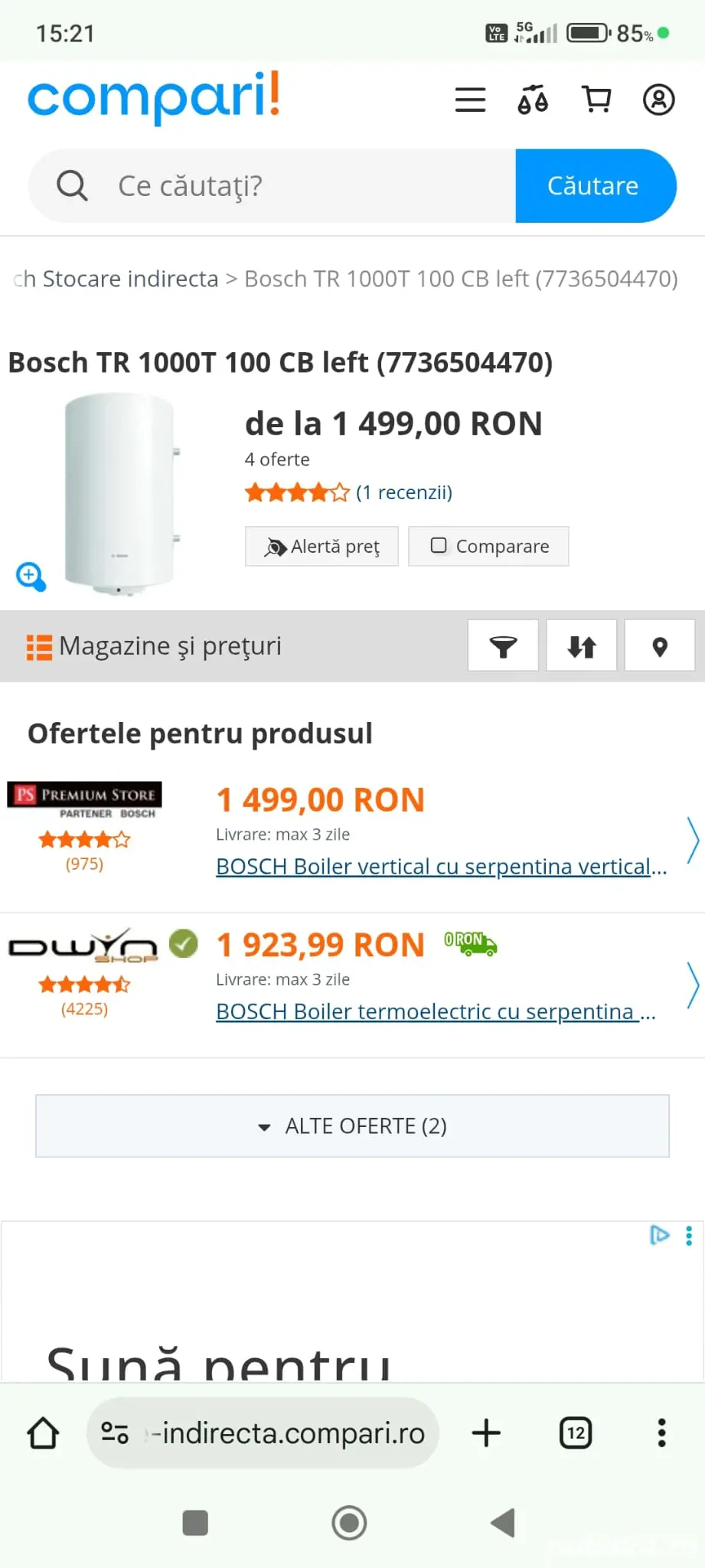Expand ALTE OFERTE to see more offers

tap(352, 1125)
